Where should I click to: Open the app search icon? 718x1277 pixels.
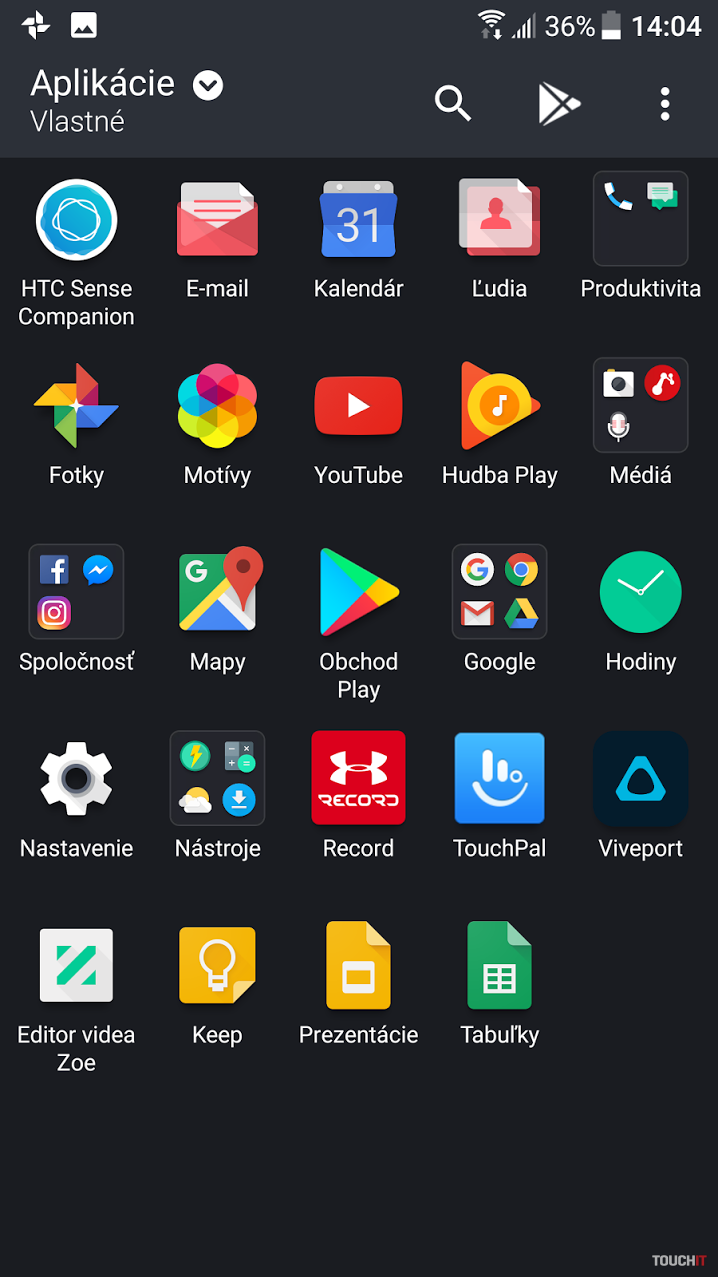click(452, 103)
